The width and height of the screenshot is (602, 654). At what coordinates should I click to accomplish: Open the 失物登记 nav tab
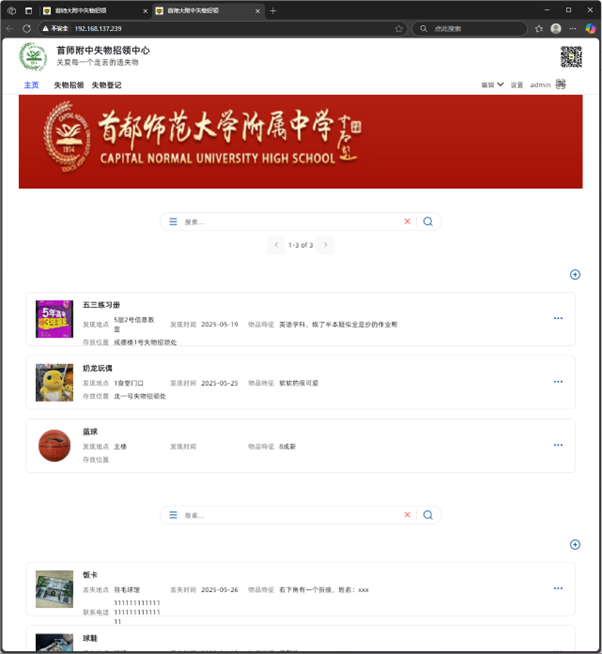[106, 85]
